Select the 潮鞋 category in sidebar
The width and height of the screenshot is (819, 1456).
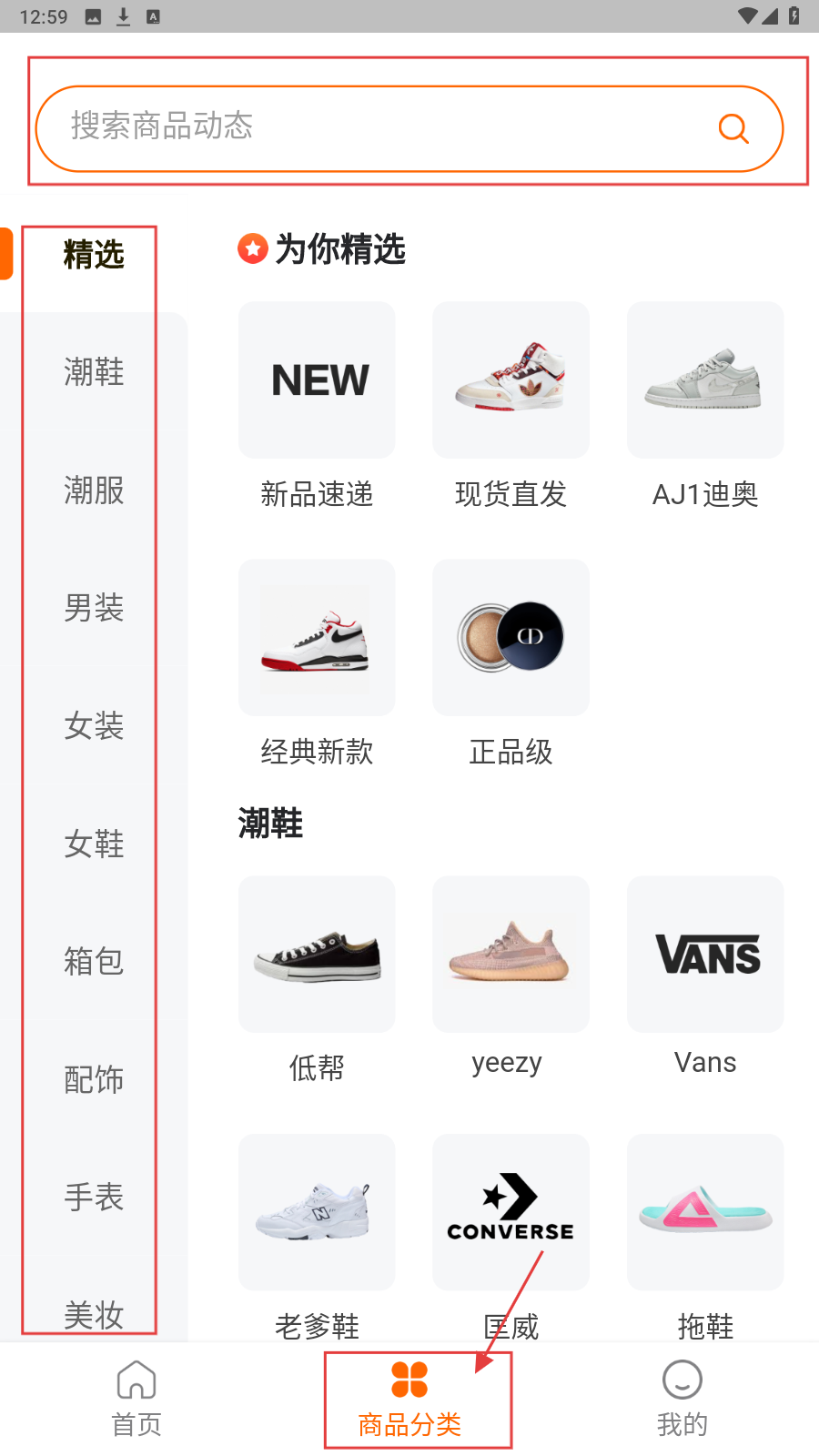[94, 372]
